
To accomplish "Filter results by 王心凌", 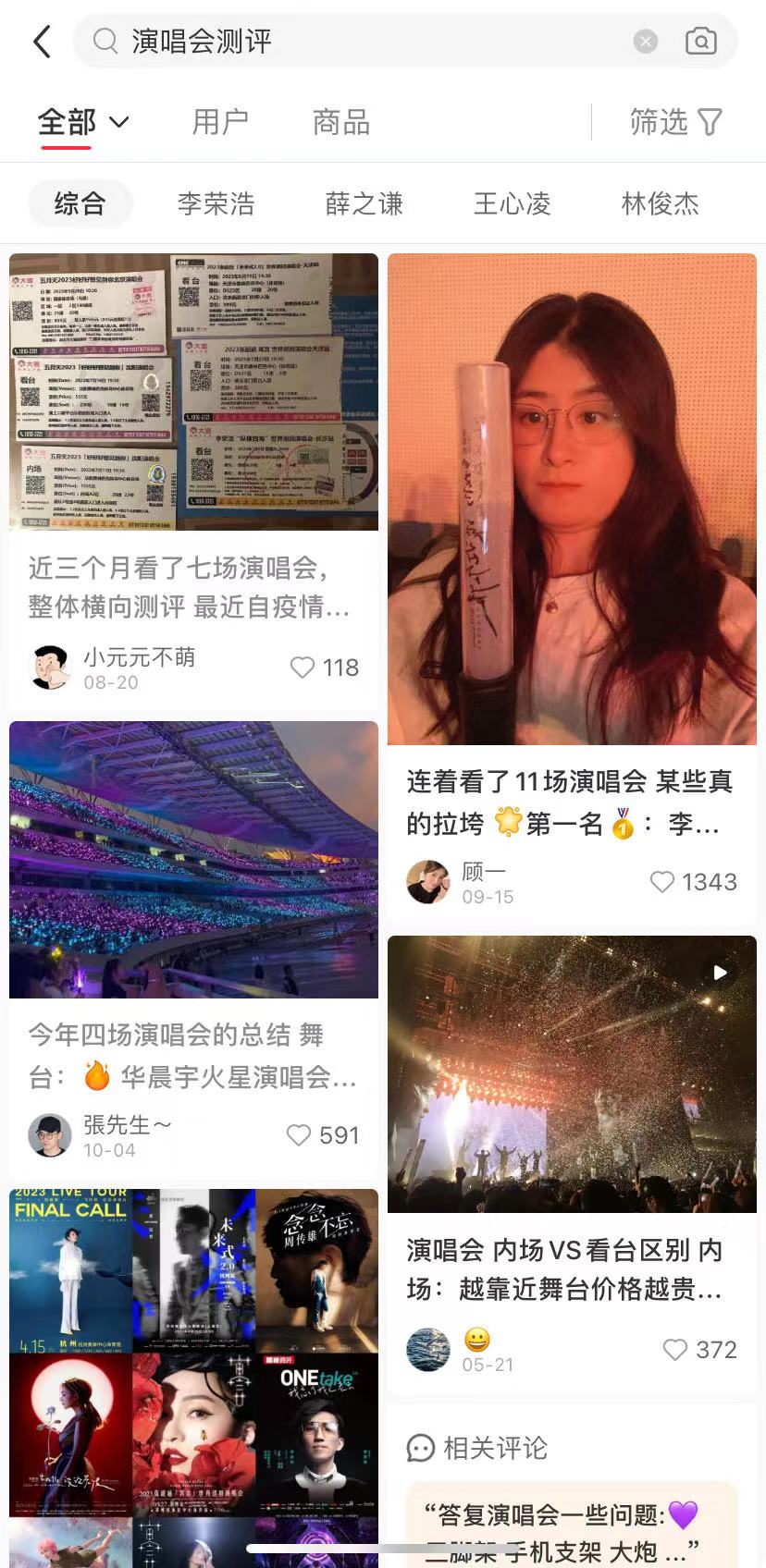I will click(512, 203).
